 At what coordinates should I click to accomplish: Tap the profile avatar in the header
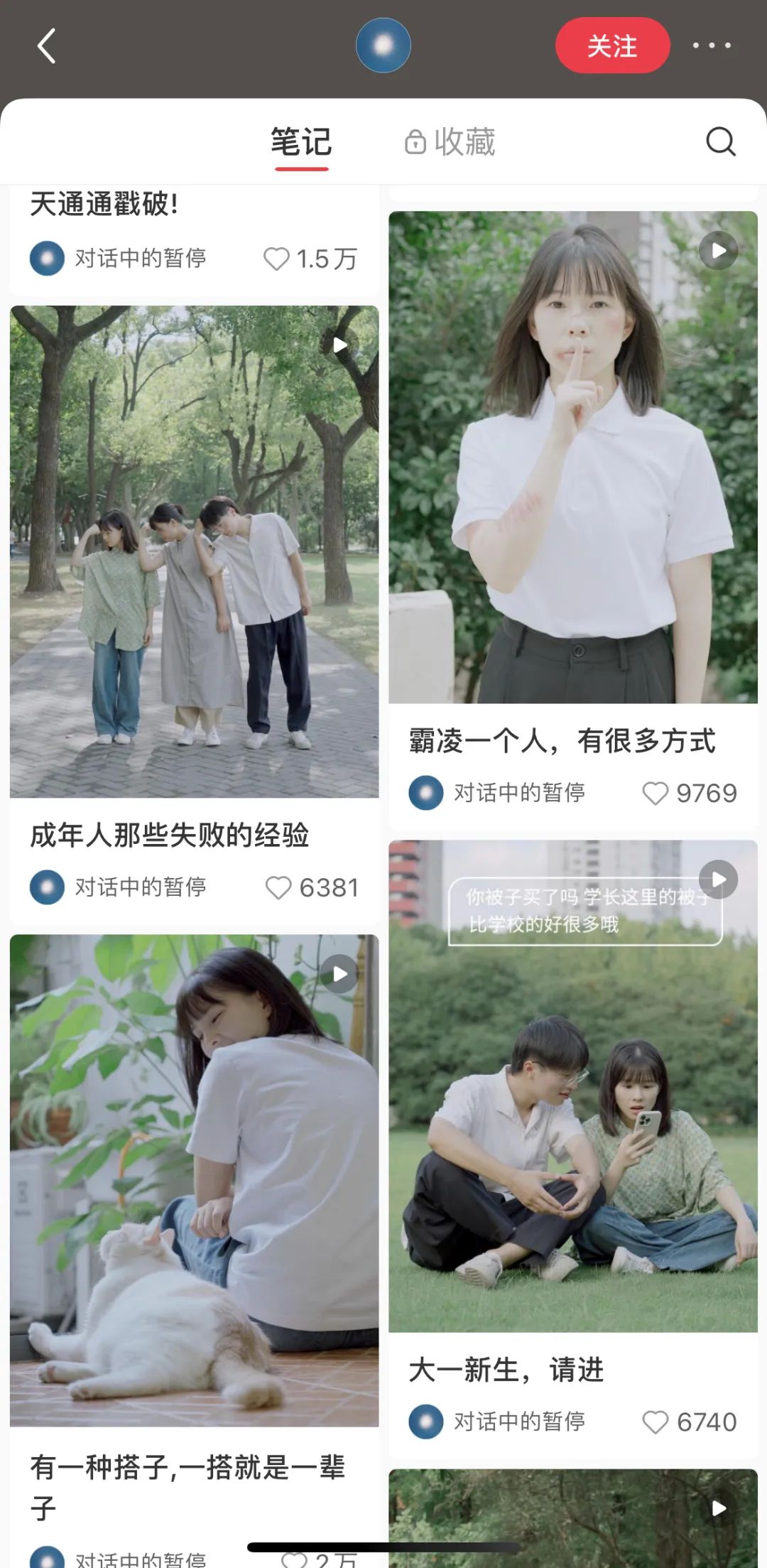click(x=383, y=46)
